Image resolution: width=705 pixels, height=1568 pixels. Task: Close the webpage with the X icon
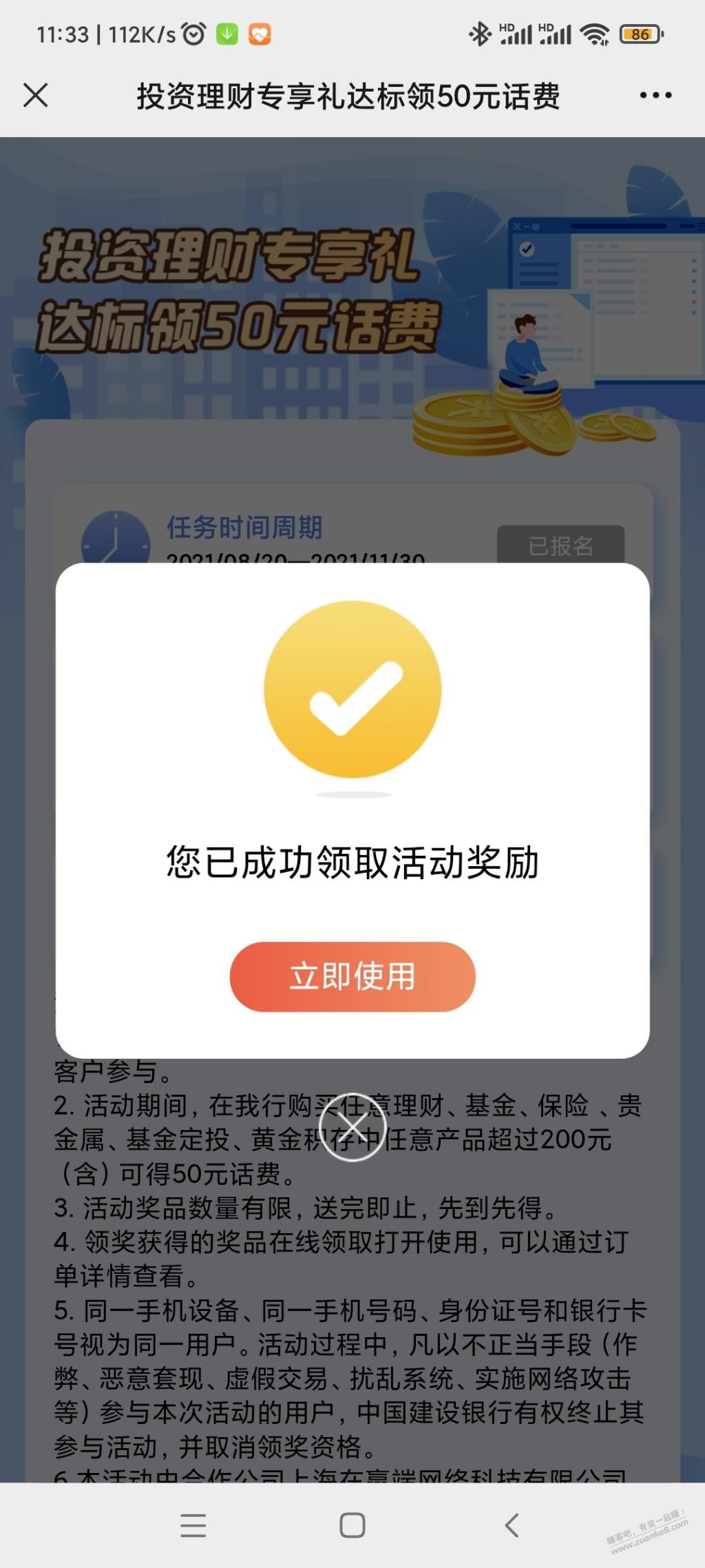[x=36, y=95]
